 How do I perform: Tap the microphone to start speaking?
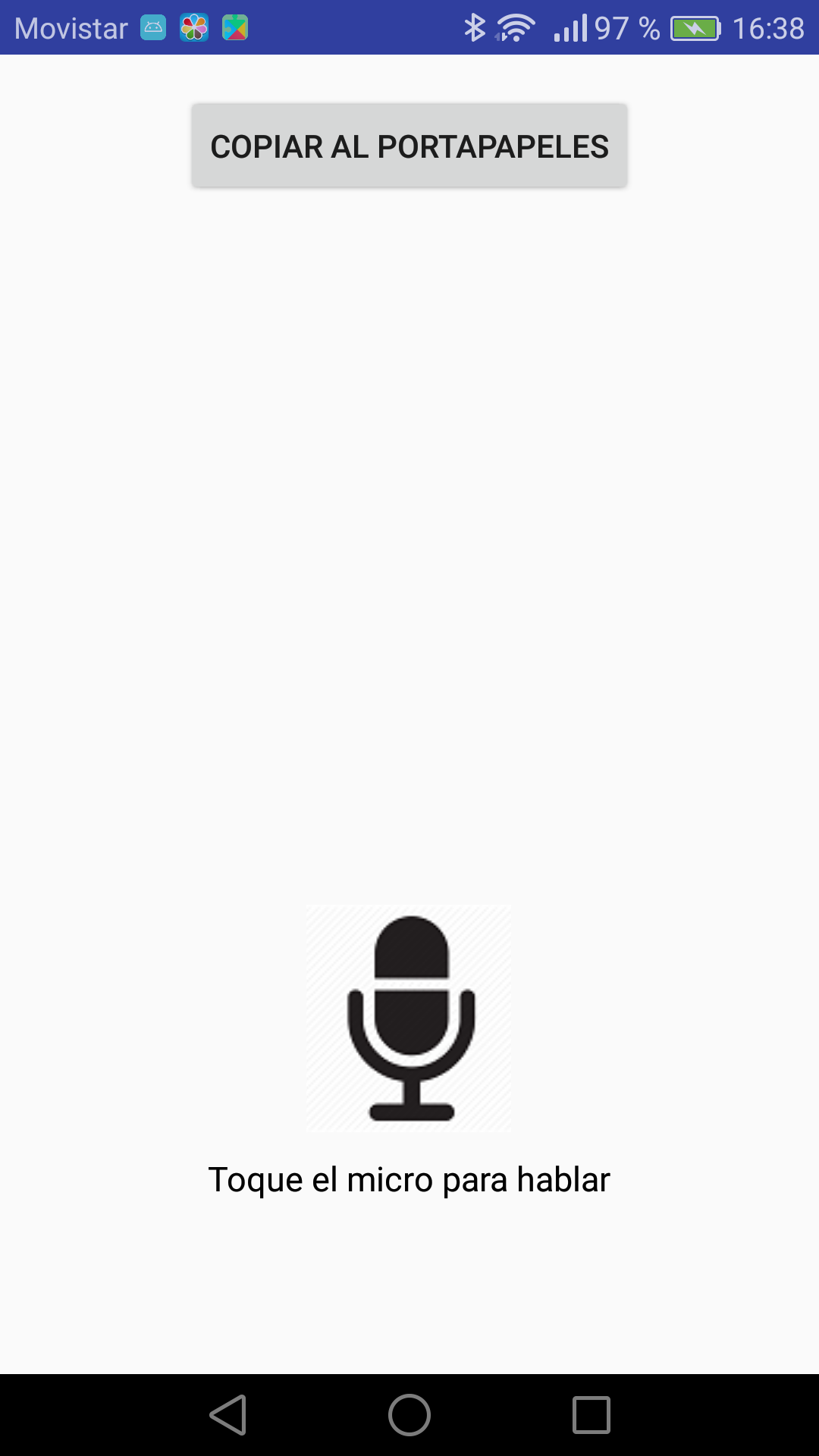[409, 1018]
